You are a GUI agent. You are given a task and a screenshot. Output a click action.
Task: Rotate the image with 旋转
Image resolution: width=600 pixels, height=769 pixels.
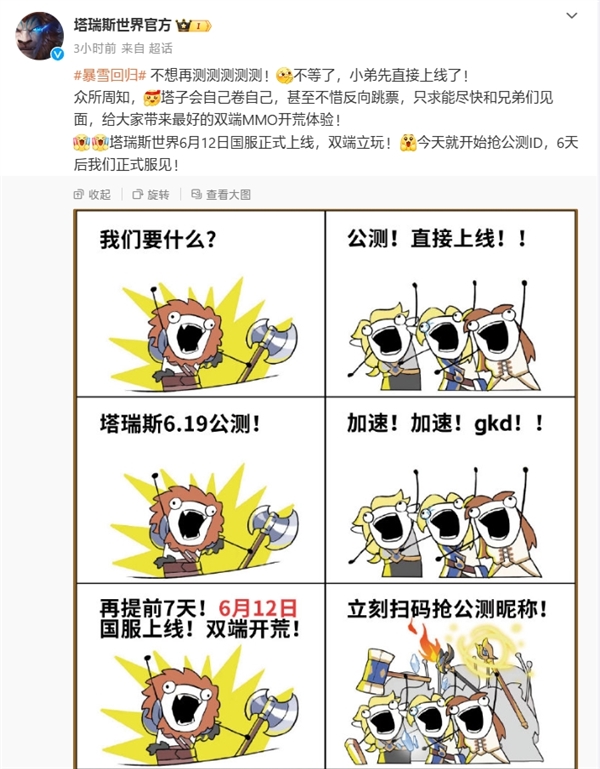tap(151, 194)
